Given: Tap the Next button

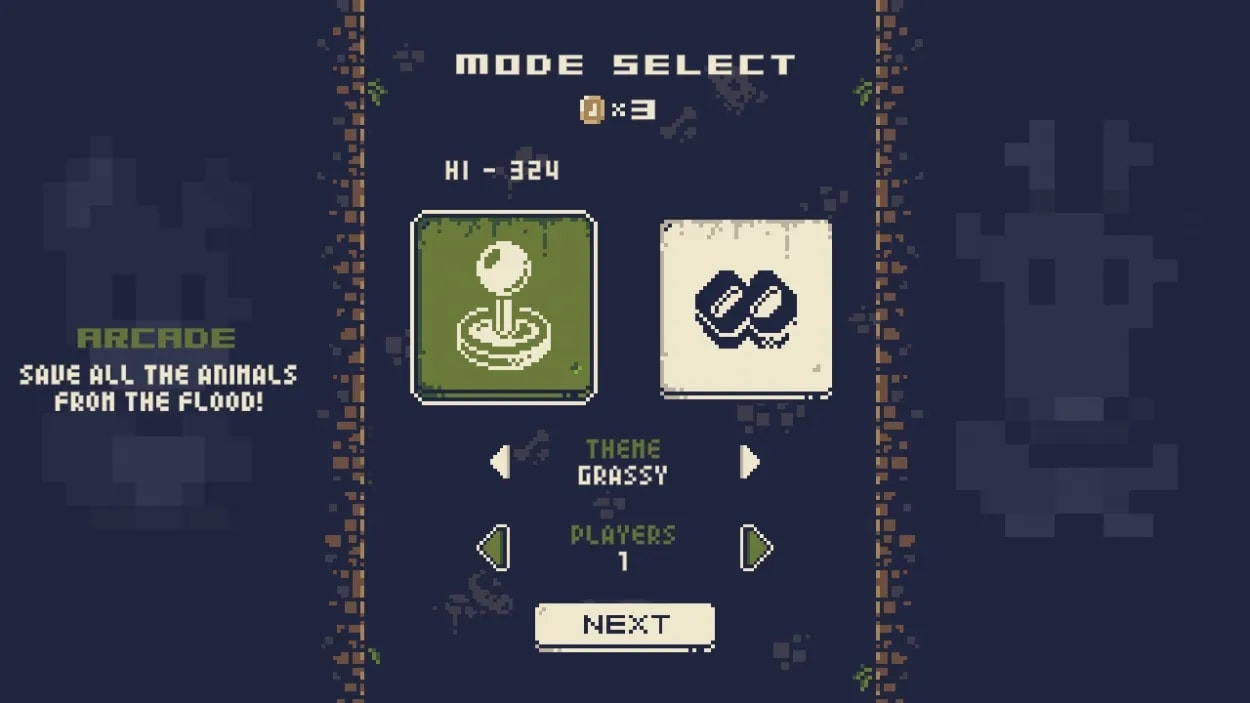Looking at the screenshot, I should click(x=625, y=625).
